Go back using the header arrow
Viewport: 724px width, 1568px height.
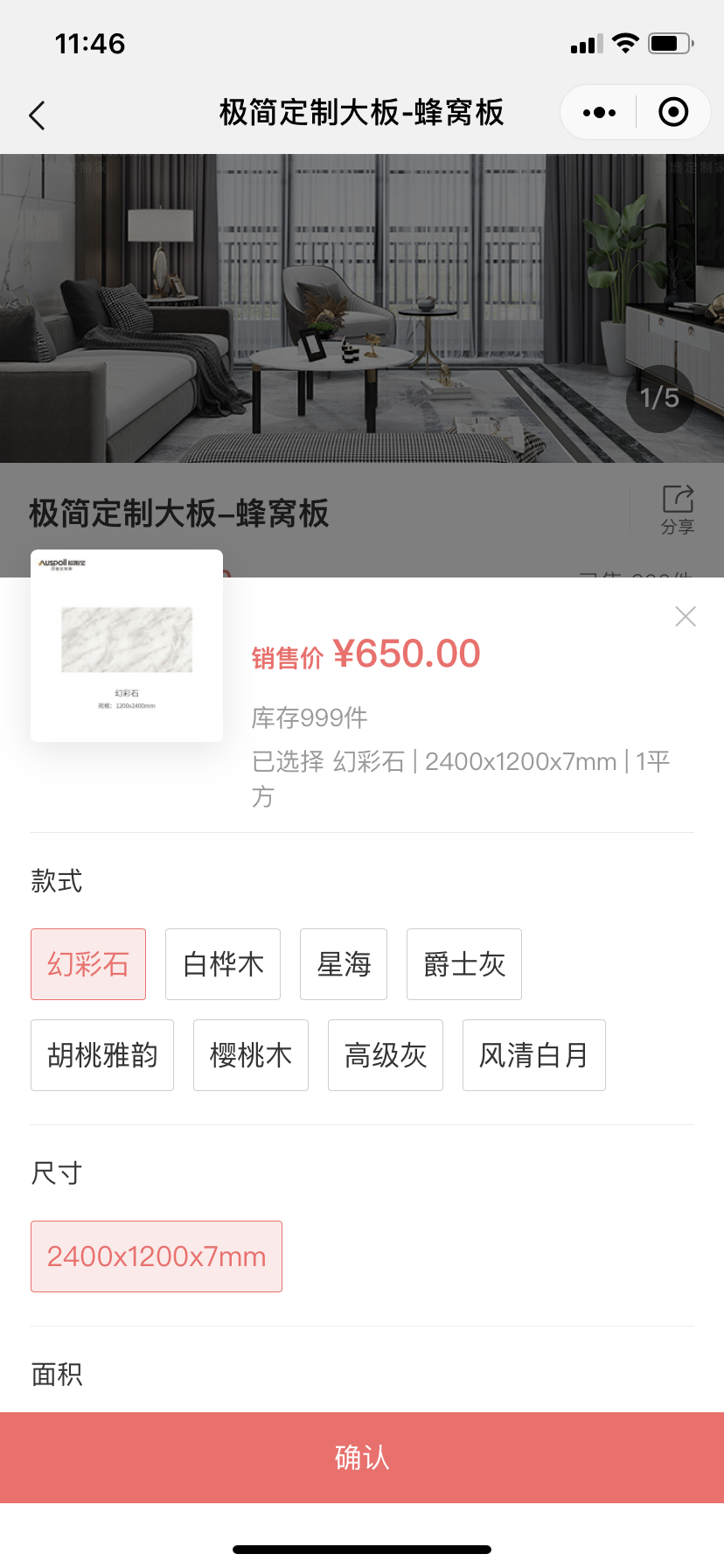(x=37, y=115)
